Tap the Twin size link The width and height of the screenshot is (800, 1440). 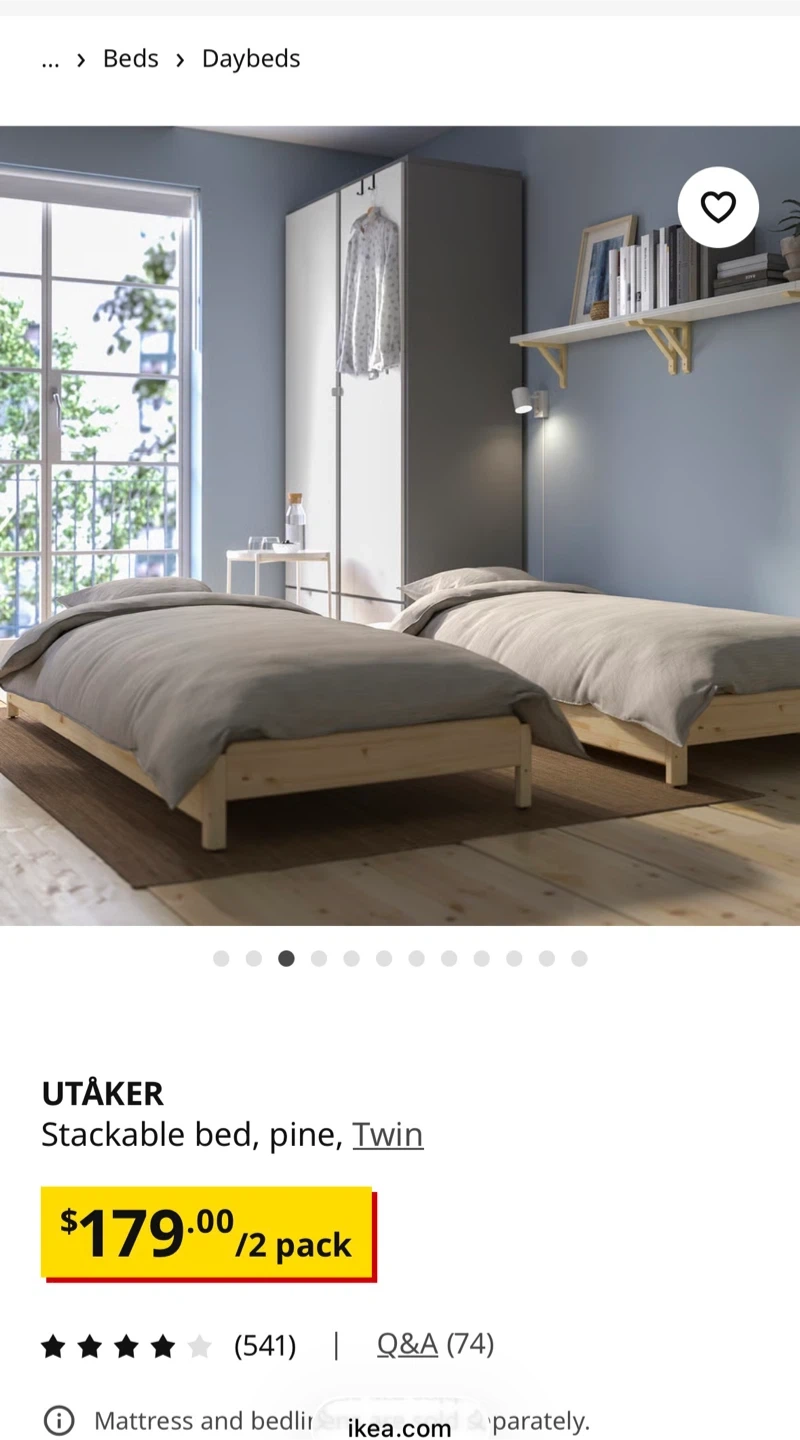387,1135
